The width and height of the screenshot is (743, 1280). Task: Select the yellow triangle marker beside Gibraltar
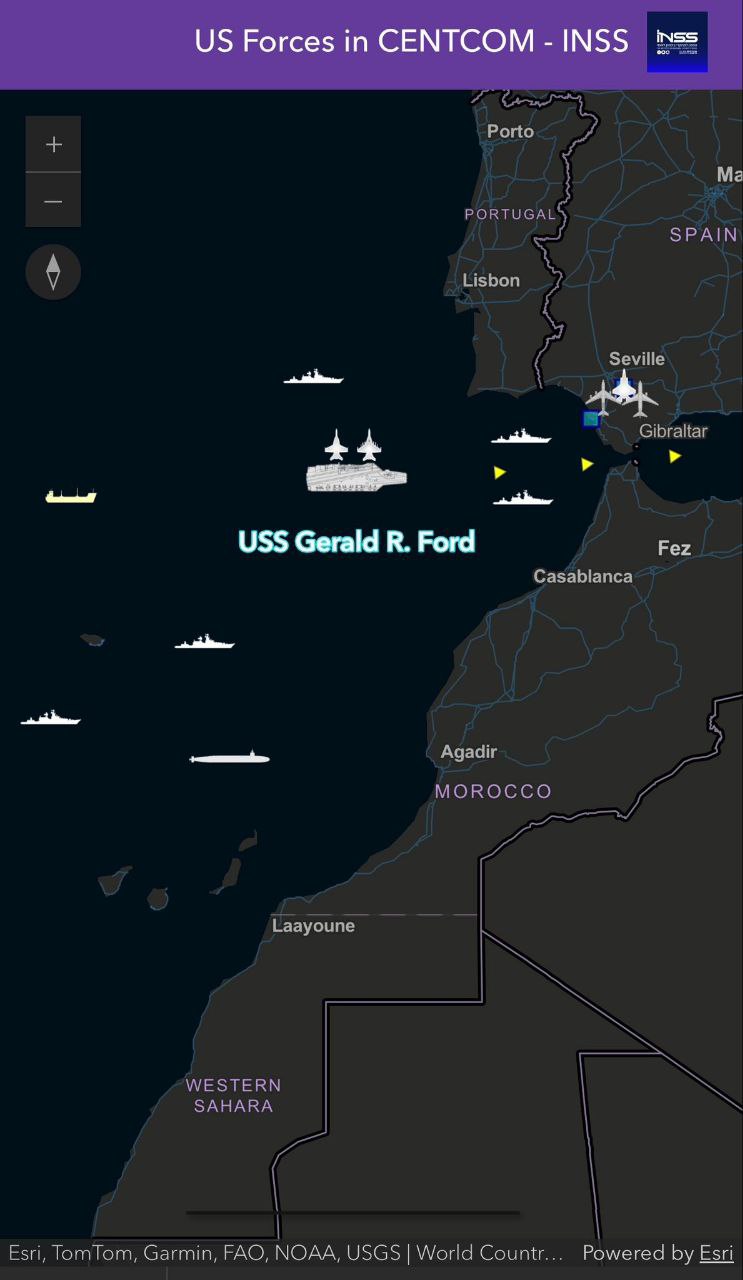pyautogui.click(x=675, y=456)
